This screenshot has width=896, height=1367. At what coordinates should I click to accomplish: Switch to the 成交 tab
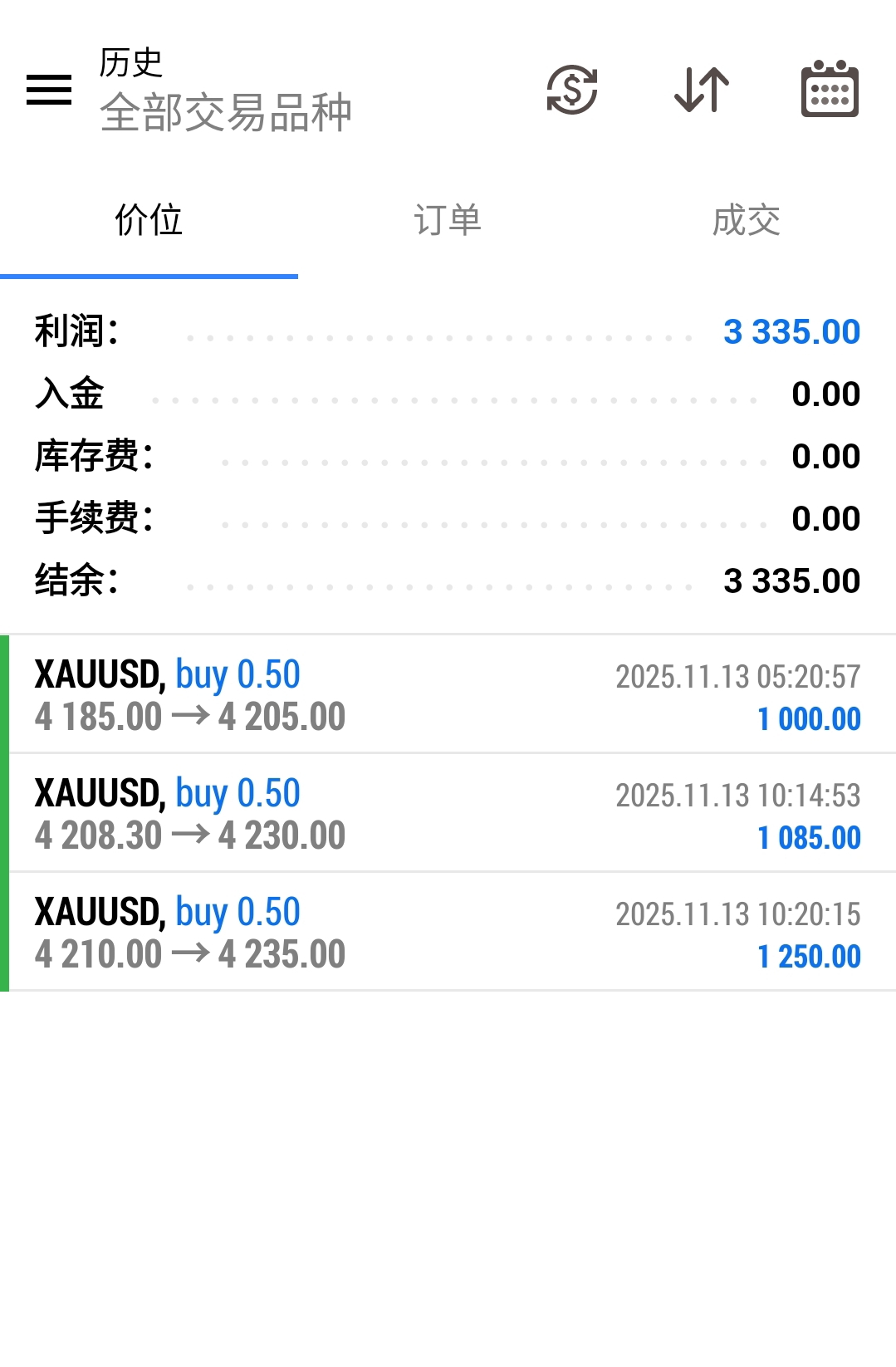tap(747, 221)
